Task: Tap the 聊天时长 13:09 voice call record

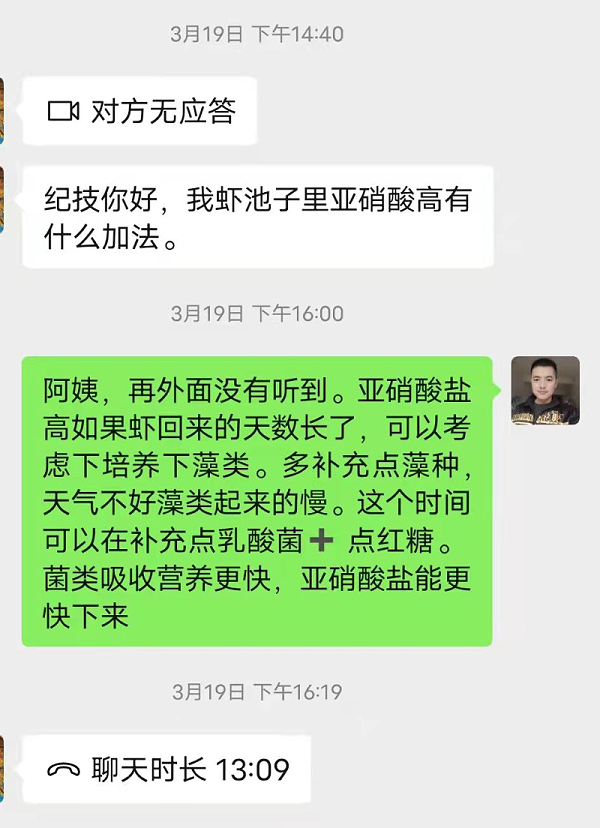Action: 167,769
